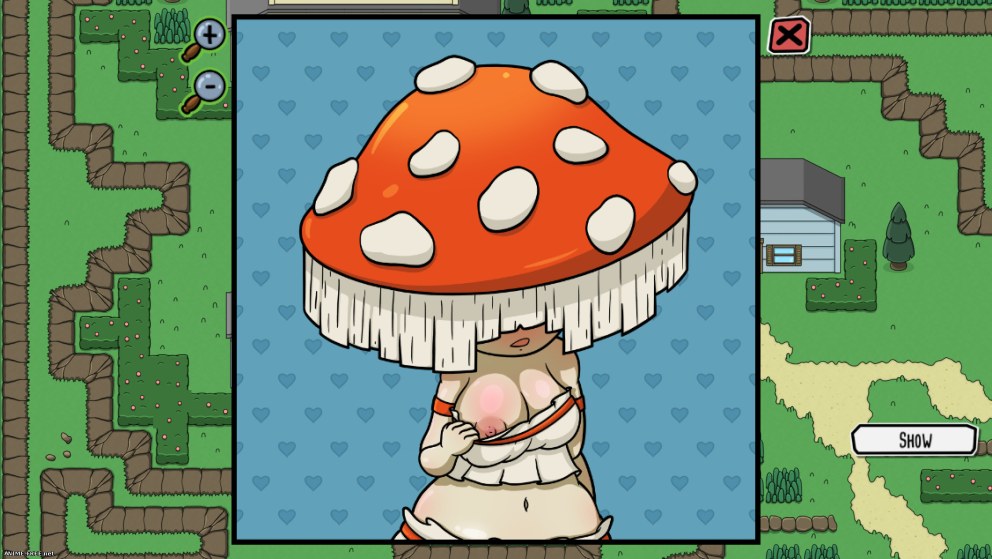Close the image viewer with the red X
This screenshot has height=559, width=992.
coord(789,36)
